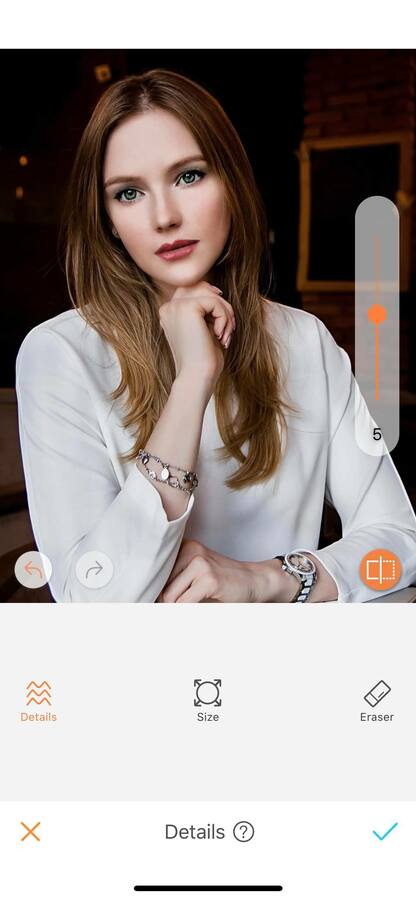Toggle the before/after compare button
416x900 pixels.
click(x=380, y=570)
